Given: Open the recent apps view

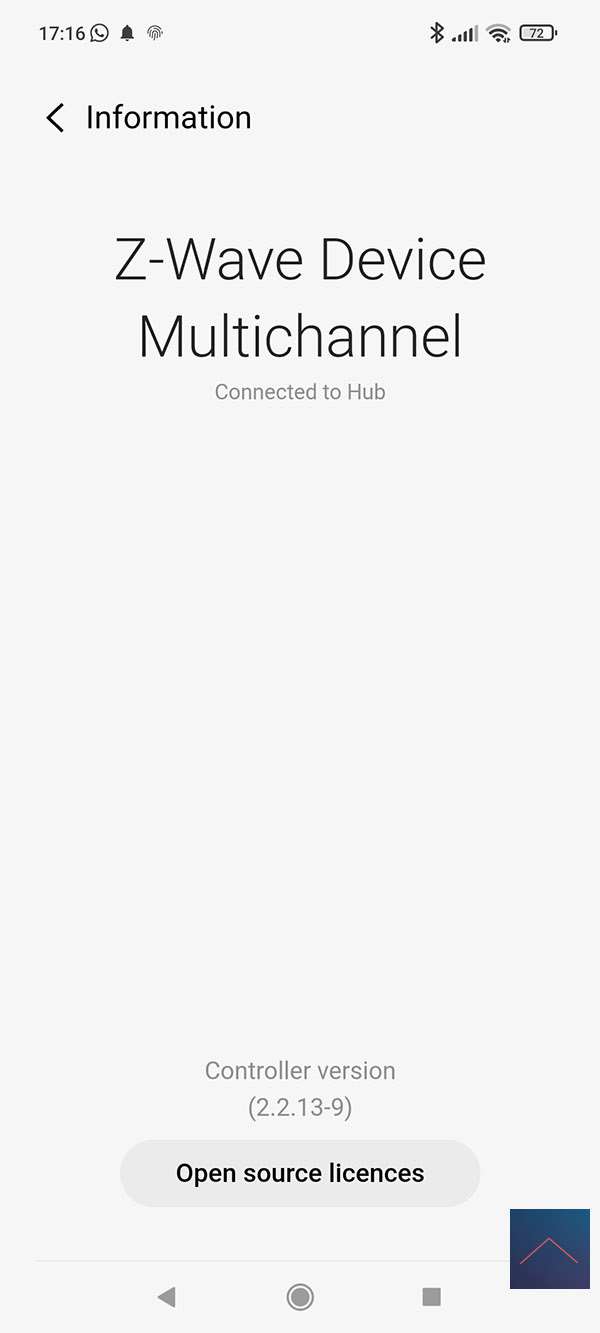Looking at the screenshot, I should pos(432,1297).
